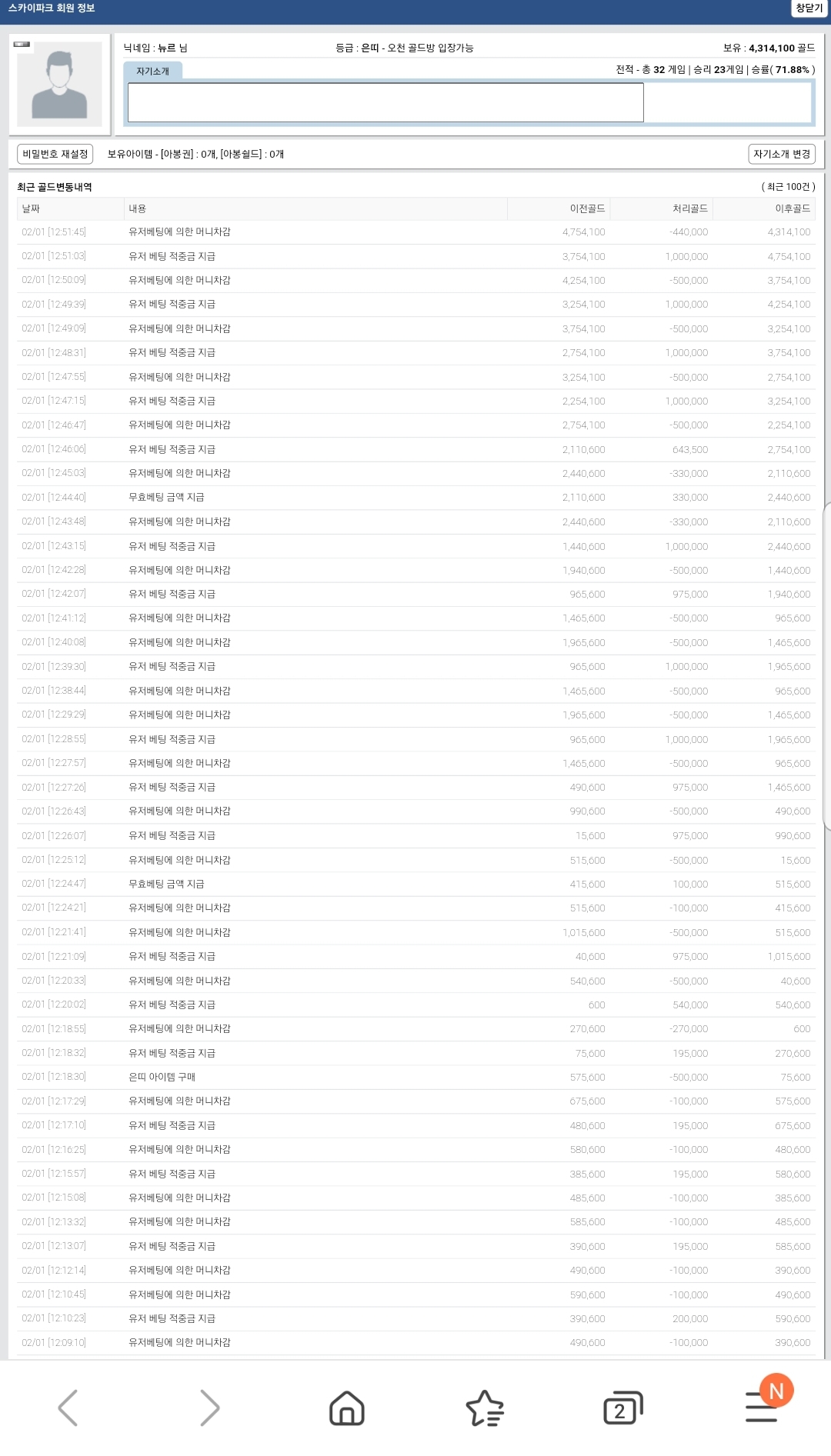Image resolution: width=831 pixels, height=1456 pixels.
Task: Tap 자기소개 변경 to change the introduction
Action: 782,154
